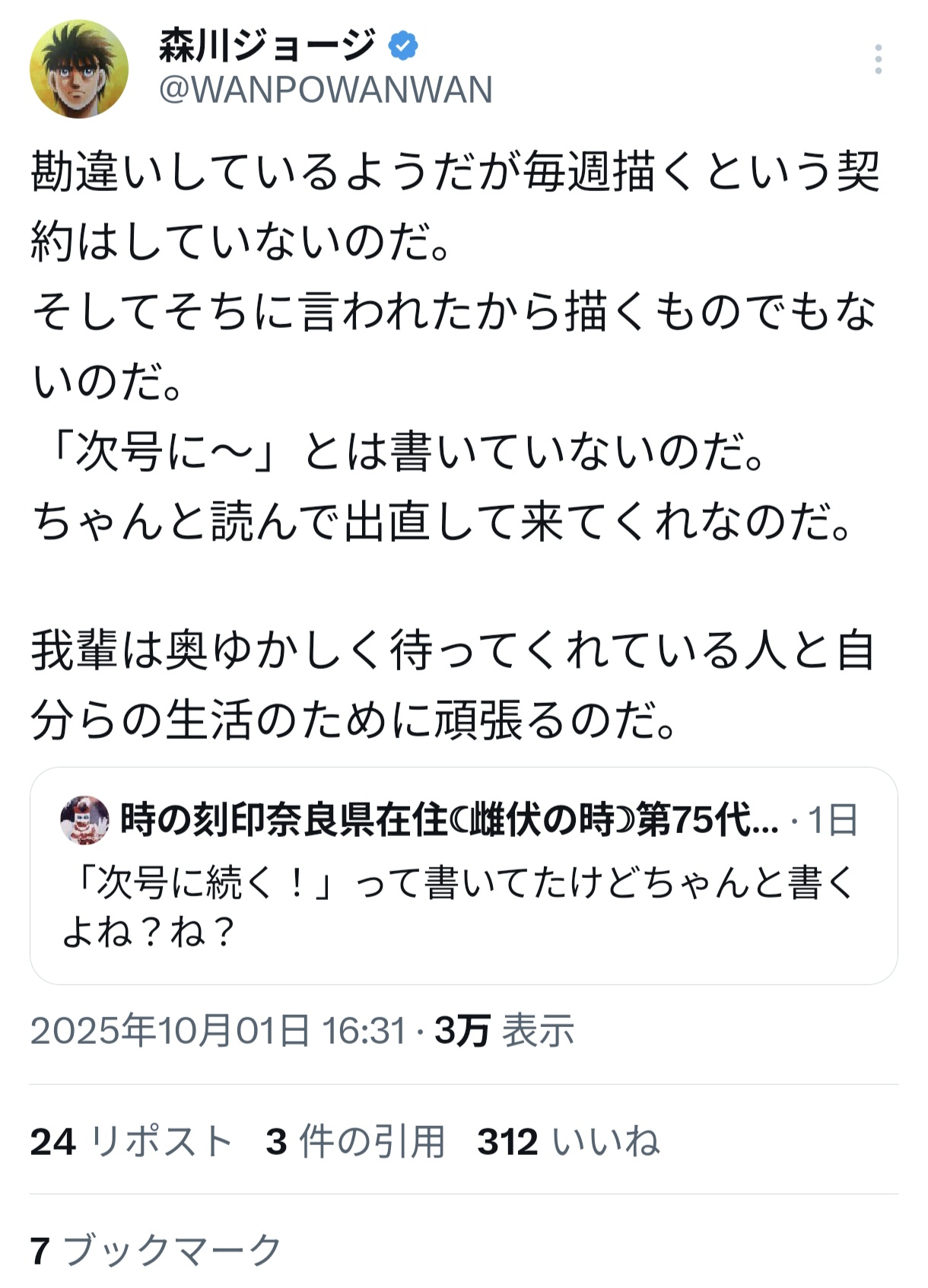Open the tweet's overflow menu
Screen dimensions: 928x1288
click(x=878, y=59)
